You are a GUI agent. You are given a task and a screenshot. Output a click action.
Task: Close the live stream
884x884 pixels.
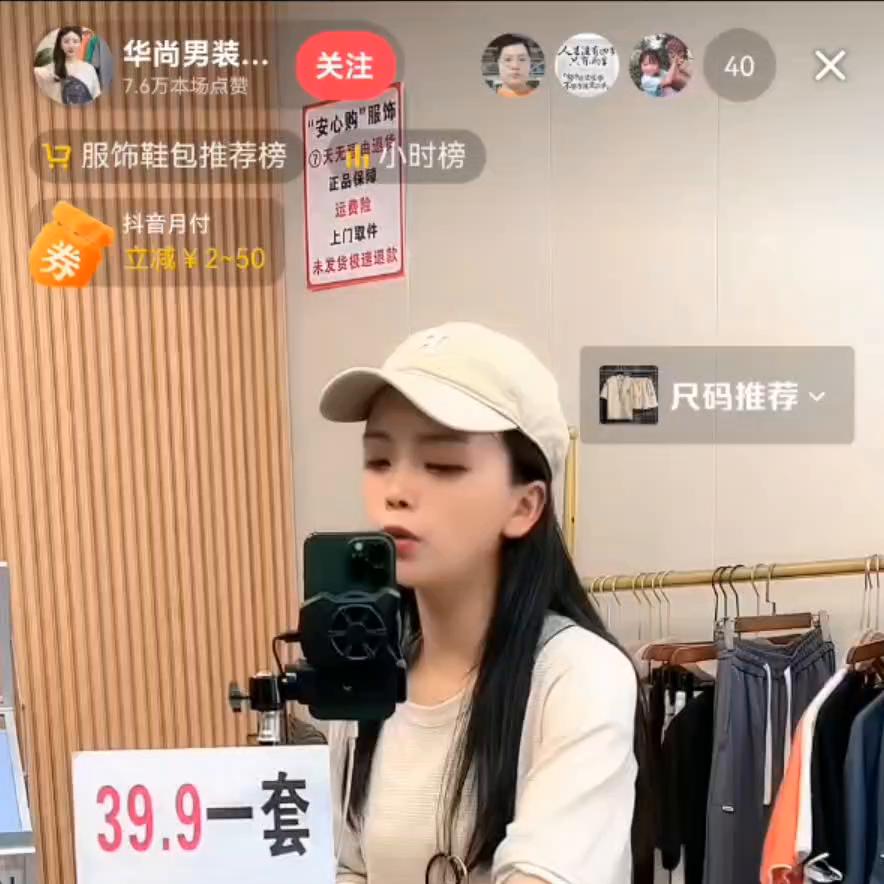click(830, 66)
